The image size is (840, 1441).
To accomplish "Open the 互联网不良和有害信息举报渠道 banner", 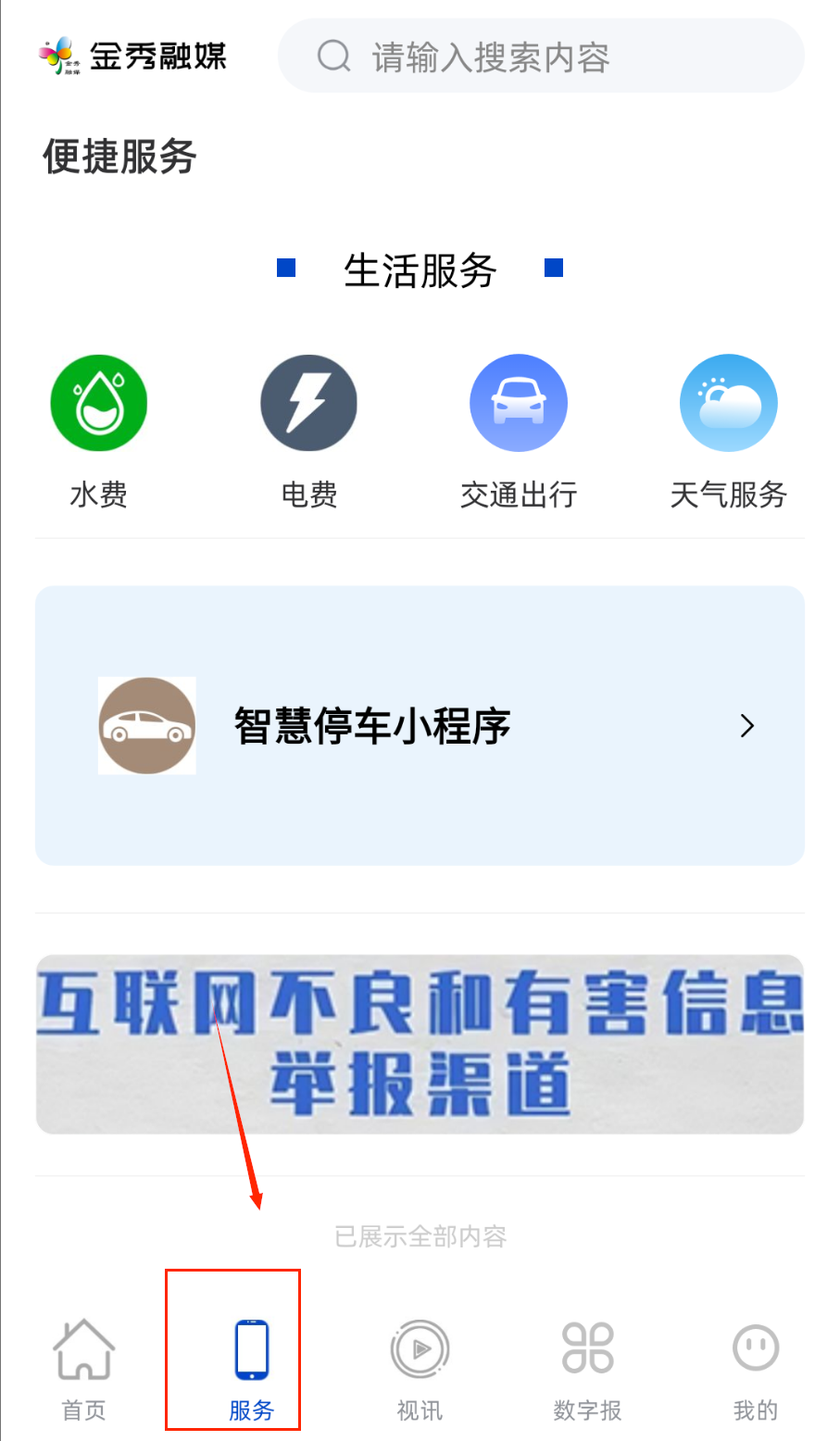I will click(420, 1044).
